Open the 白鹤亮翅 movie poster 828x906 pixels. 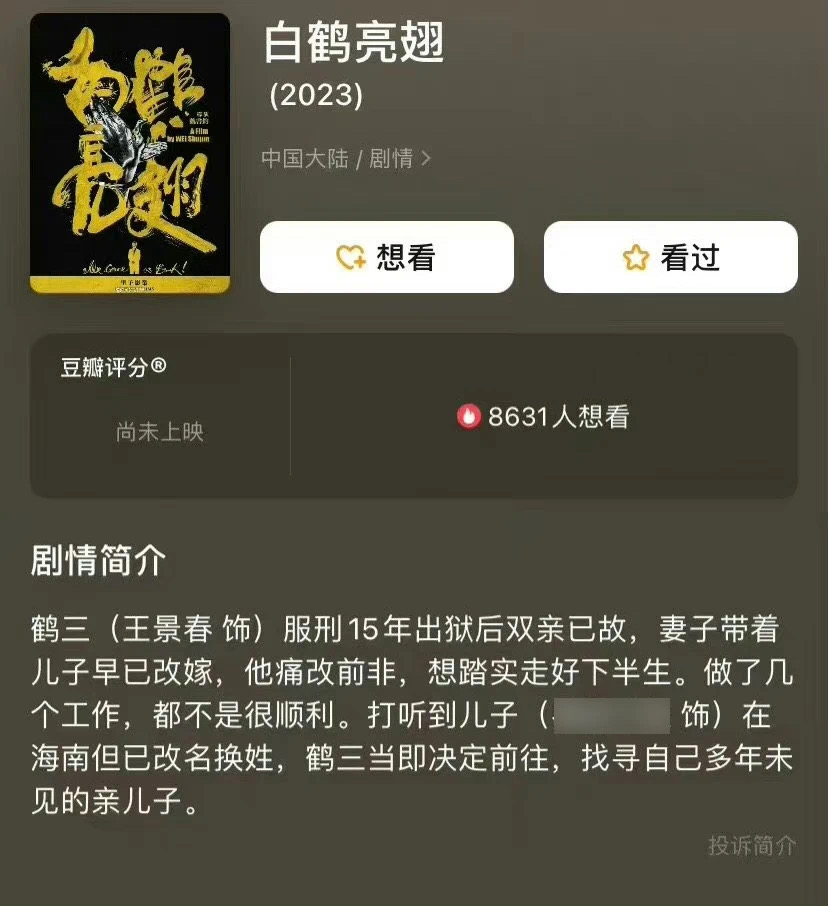click(130, 153)
